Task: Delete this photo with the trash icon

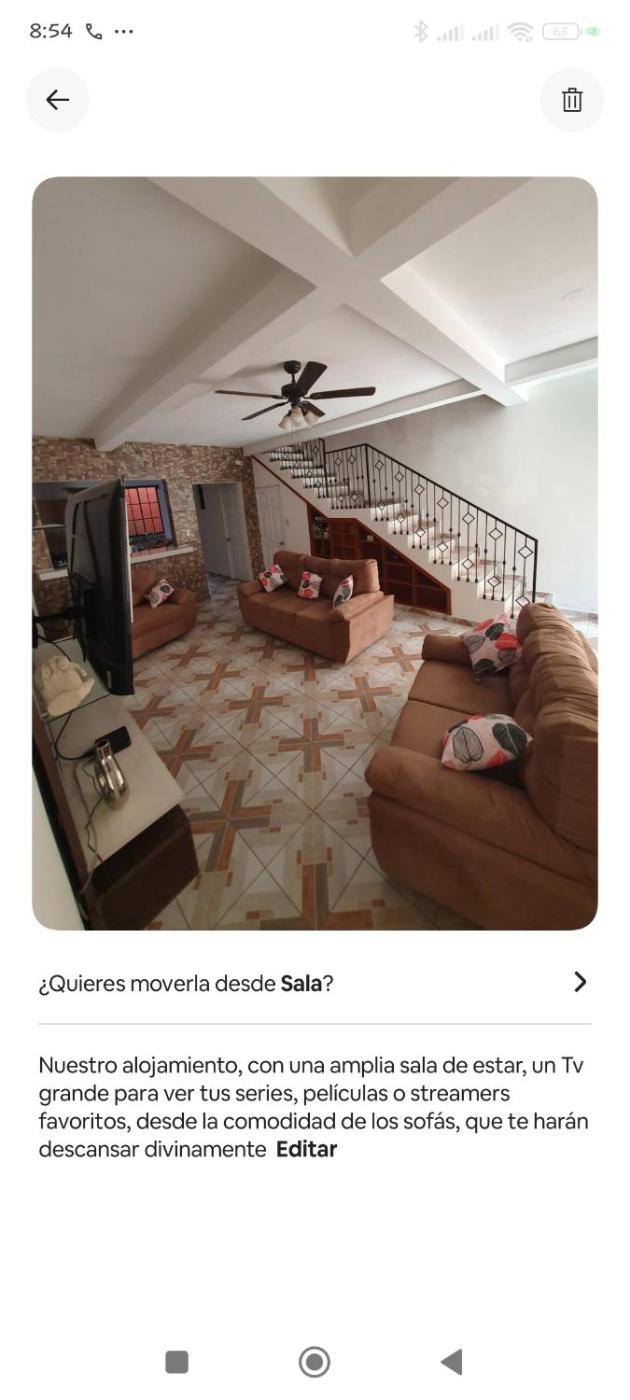Action: pos(571,100)
